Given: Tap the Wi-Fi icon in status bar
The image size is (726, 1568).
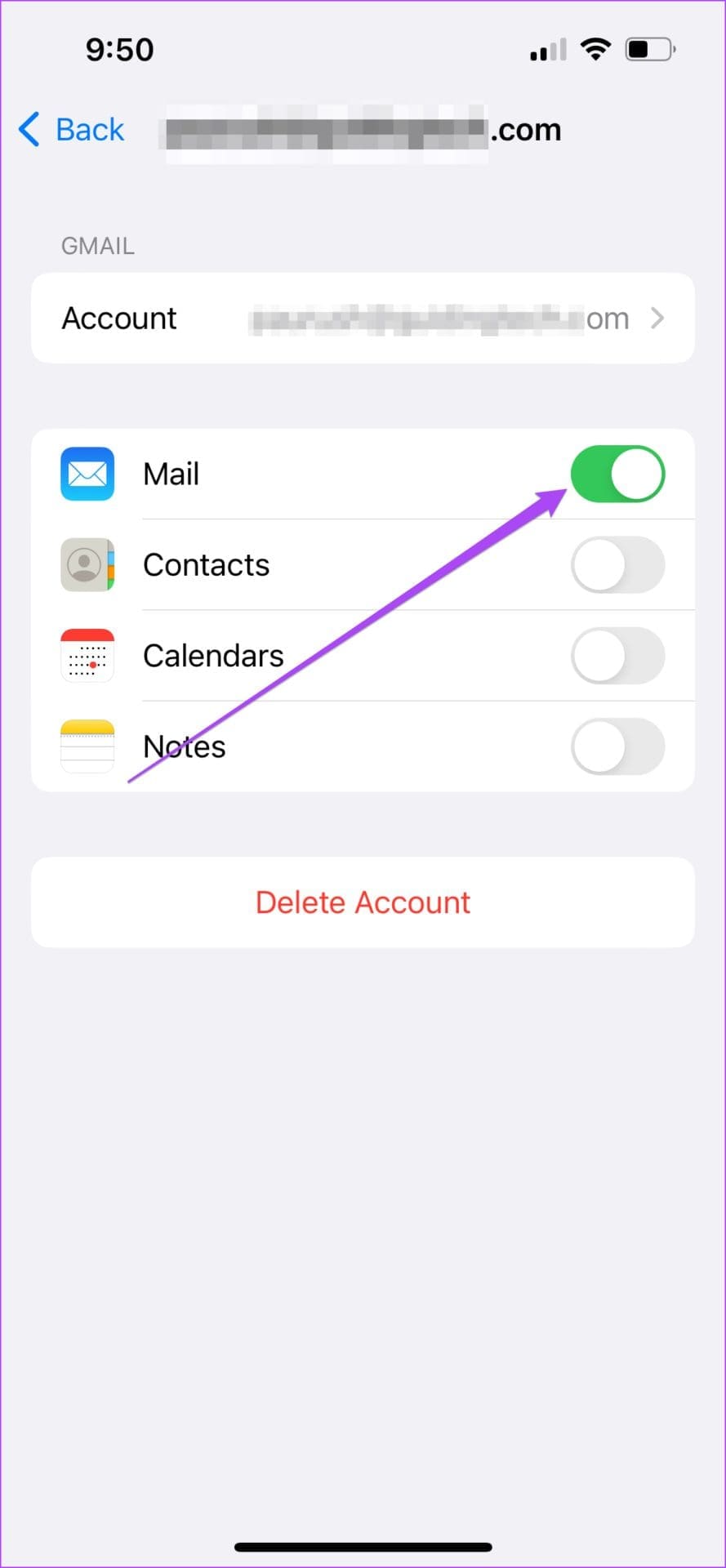Looking at the screenshot, I should 595,49.
